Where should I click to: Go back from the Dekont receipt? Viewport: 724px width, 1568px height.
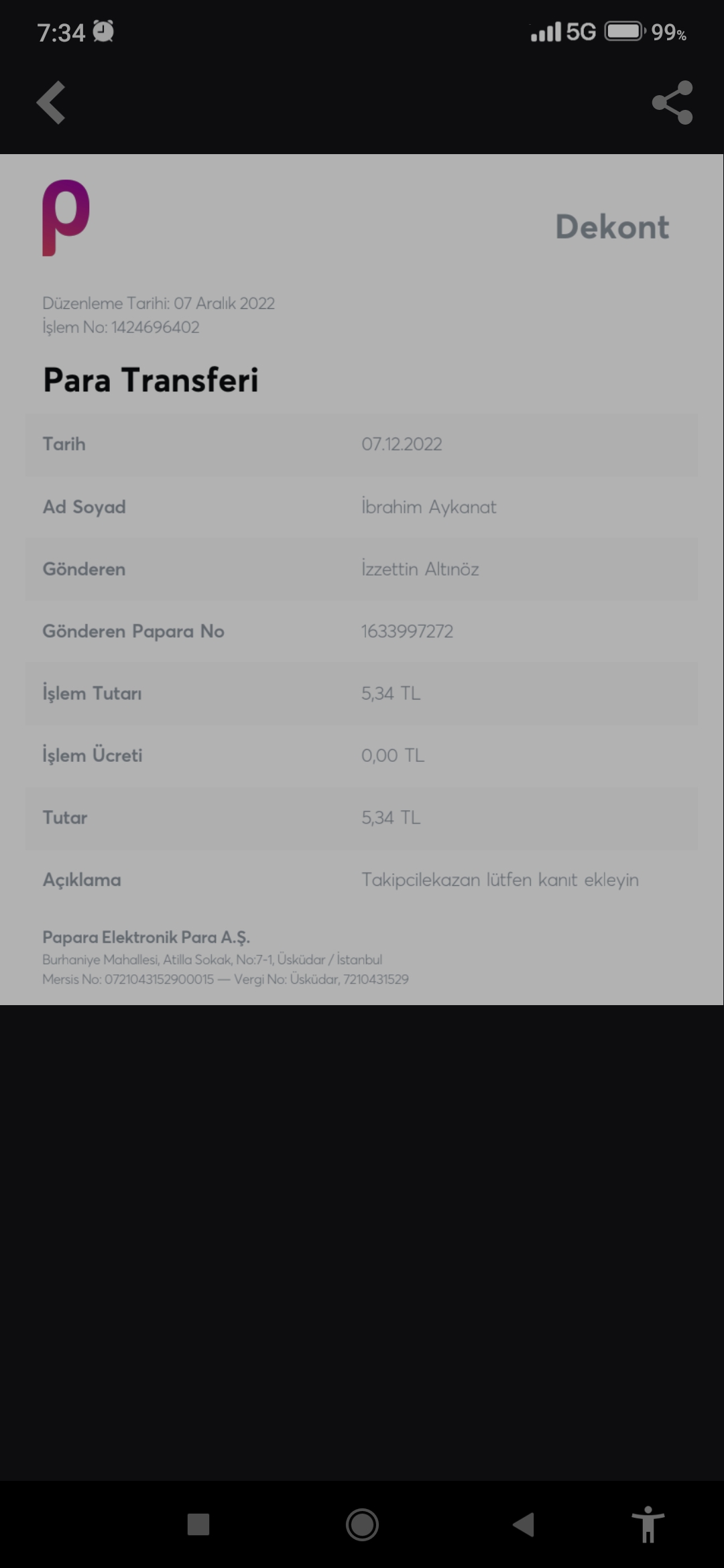51,103
